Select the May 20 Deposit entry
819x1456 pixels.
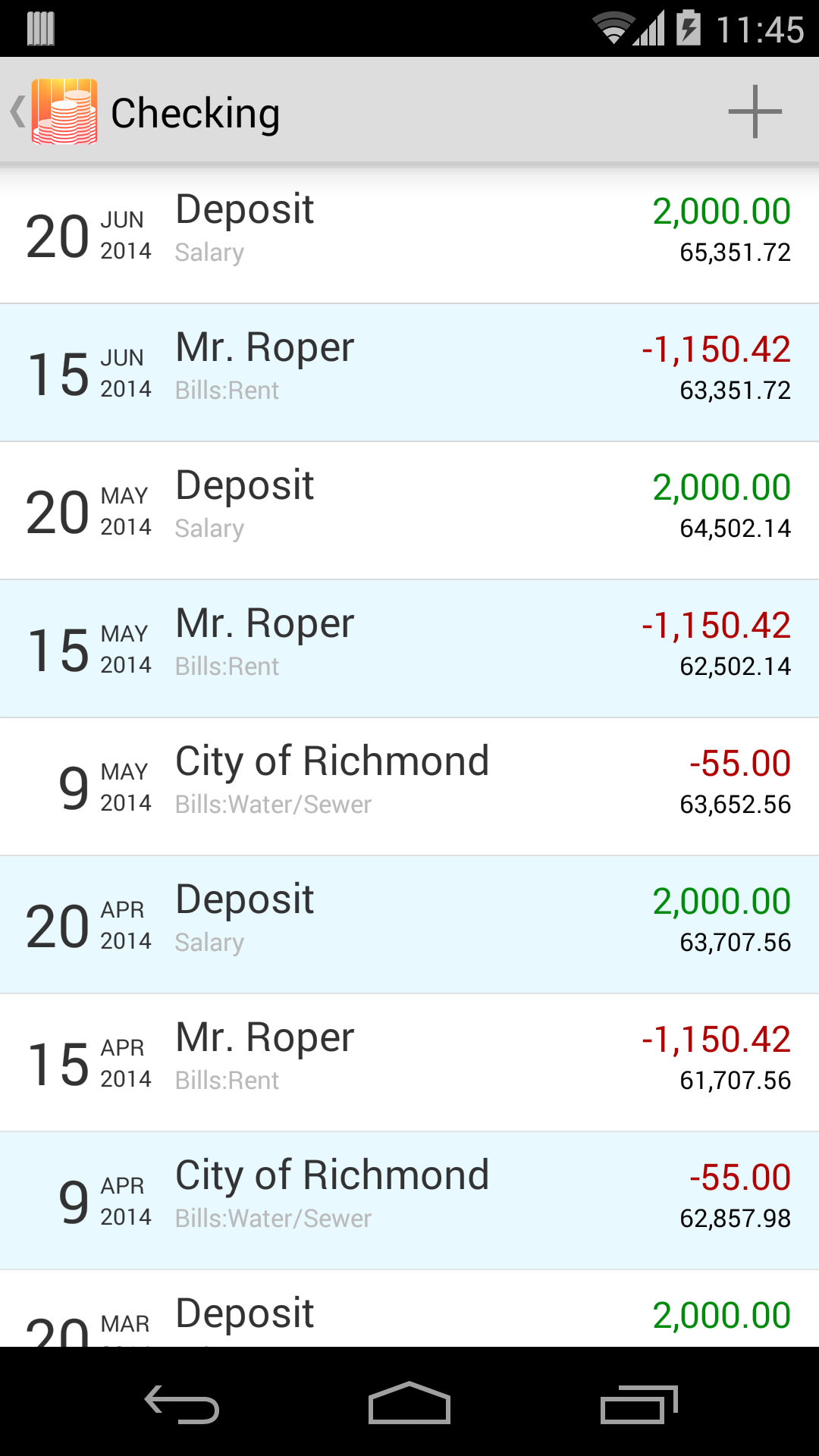[x=409, y=510]
